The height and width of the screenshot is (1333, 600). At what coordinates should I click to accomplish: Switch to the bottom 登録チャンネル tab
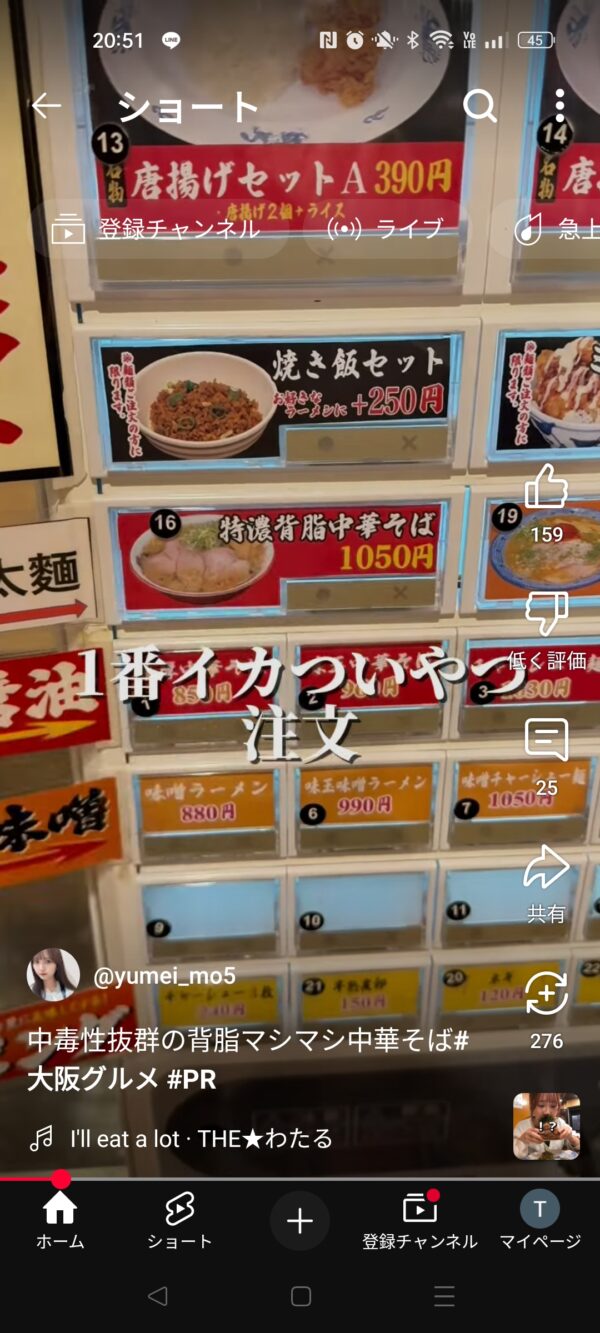coord(420,1220)
